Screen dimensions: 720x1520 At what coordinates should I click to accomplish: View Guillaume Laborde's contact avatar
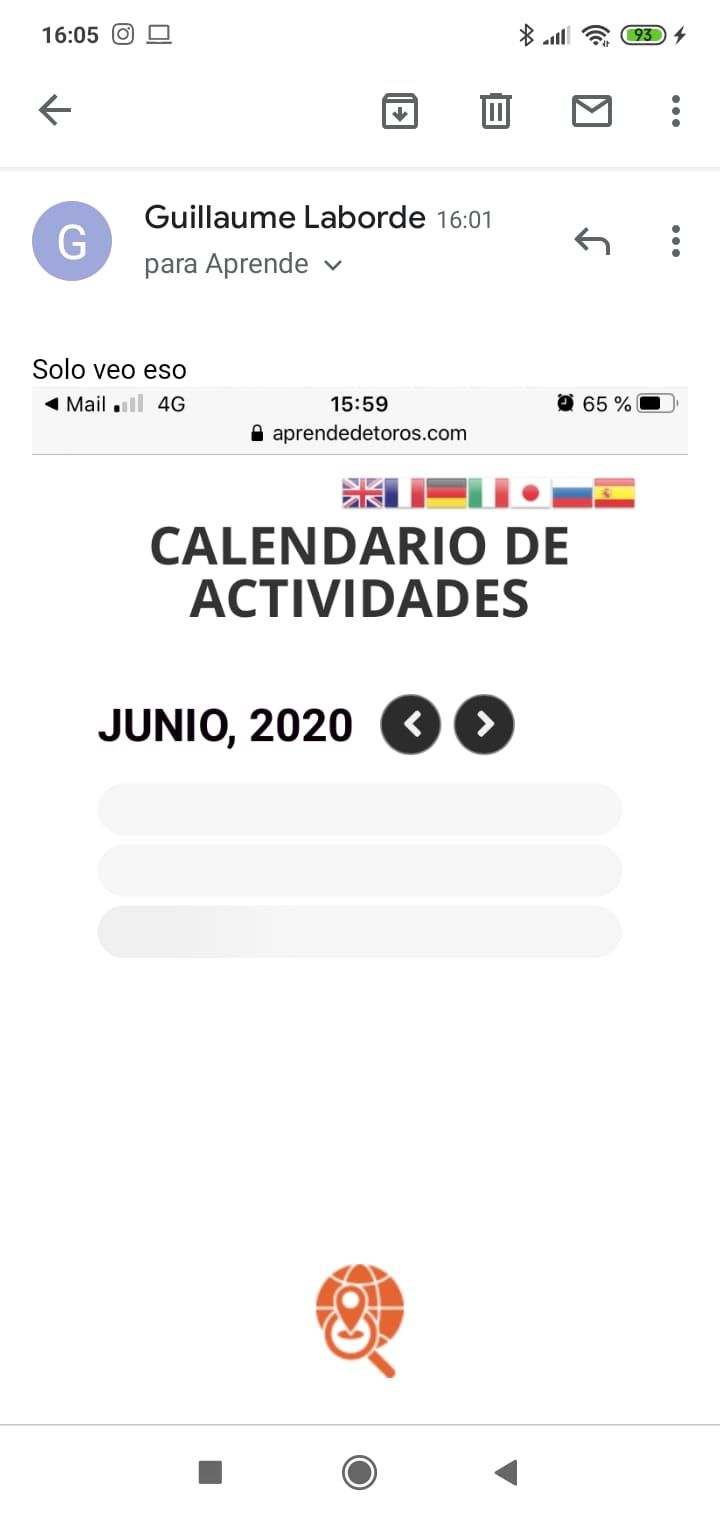[72, 241]
